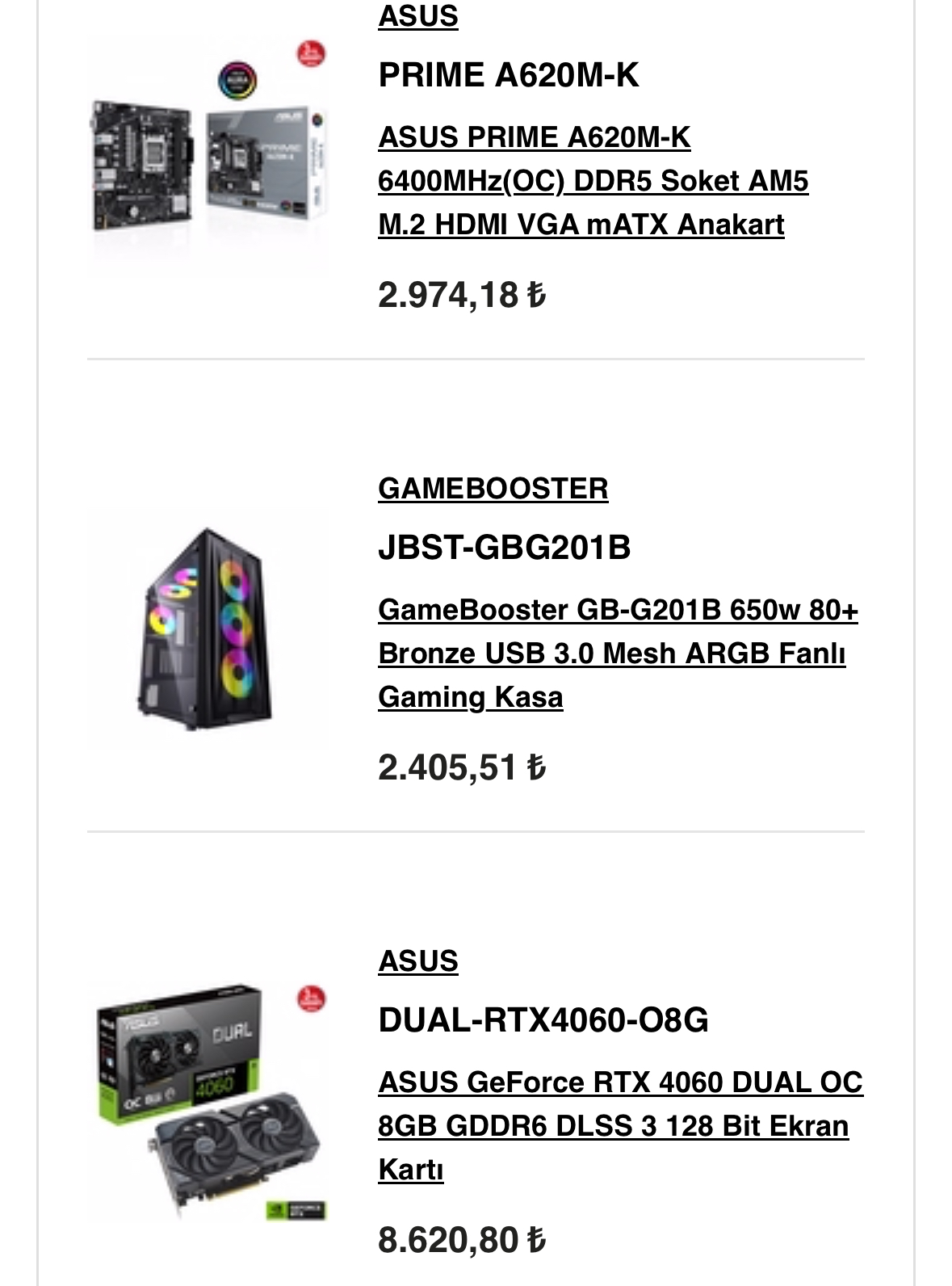Tap the GameBooster gaming case image

[x=207, y=630]
